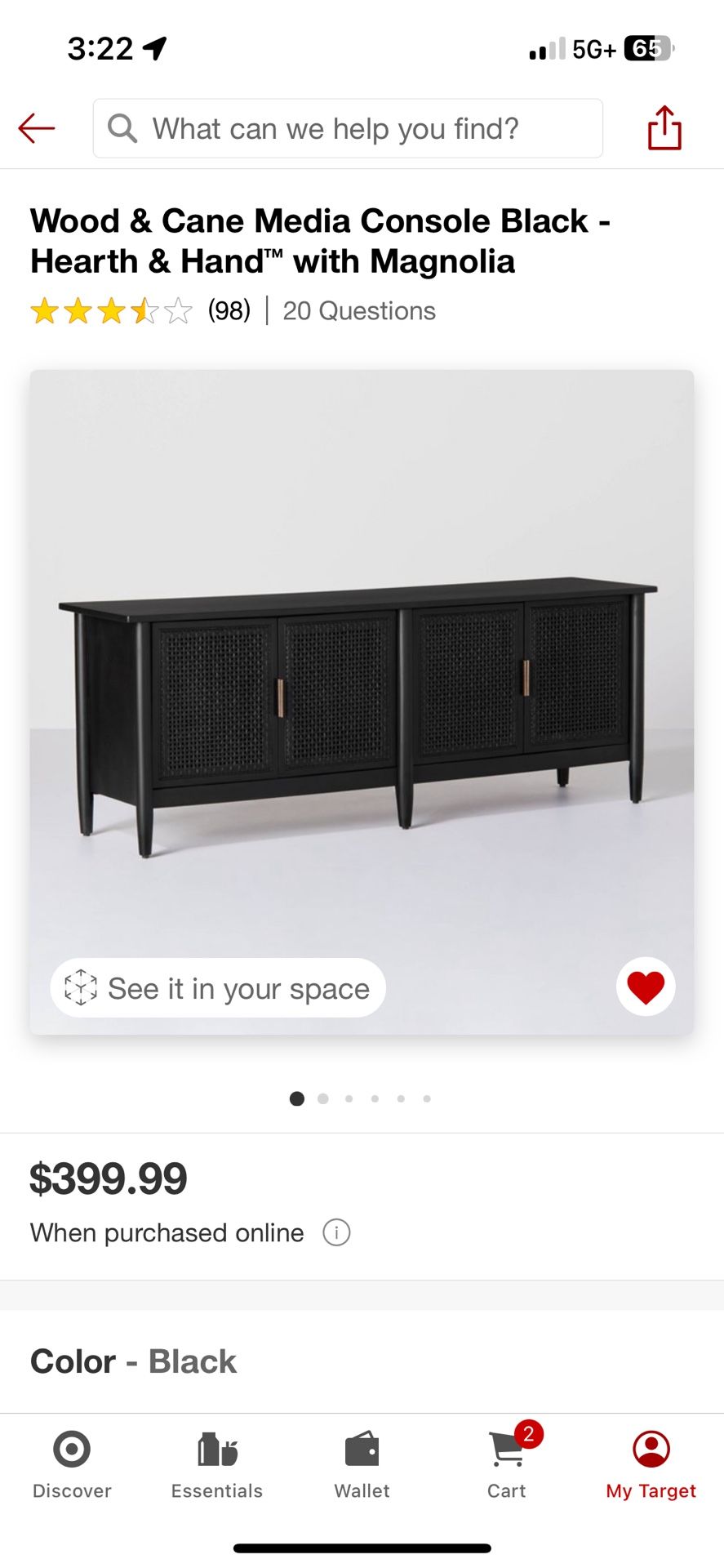Go back with the back arrow
Viewport: 724px width, 1568px height.
(36, 128)
